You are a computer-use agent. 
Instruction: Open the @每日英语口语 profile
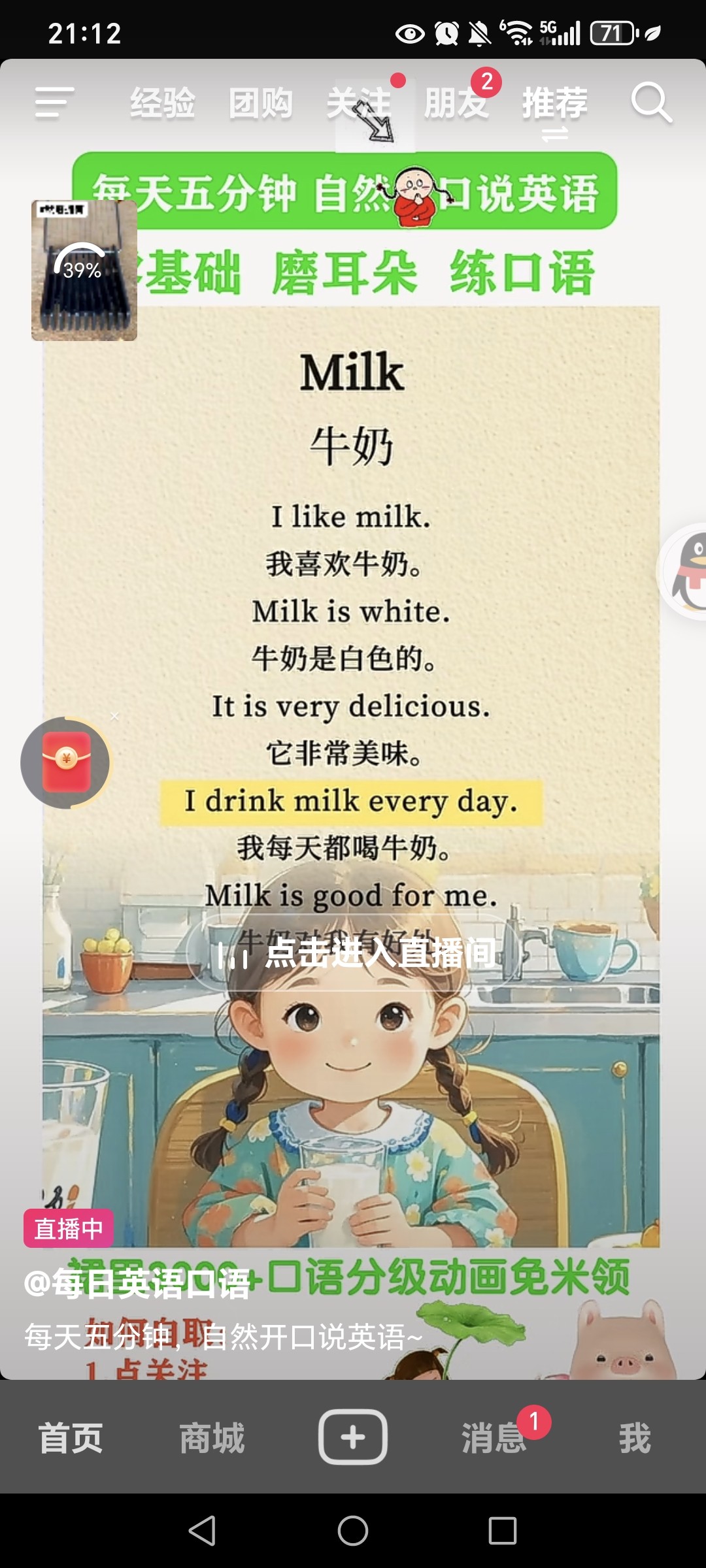137,1283
